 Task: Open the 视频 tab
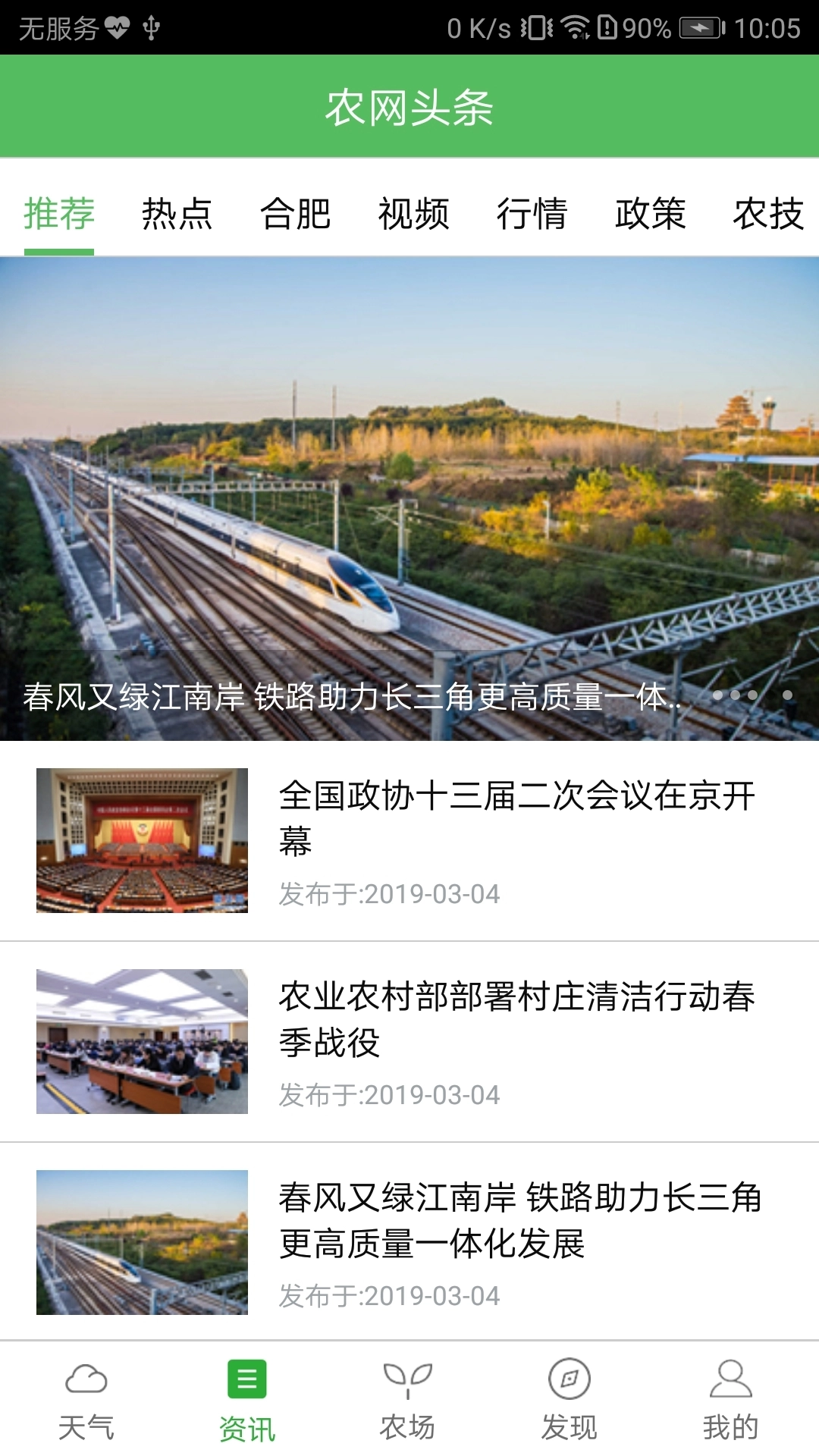pos(413,213)
